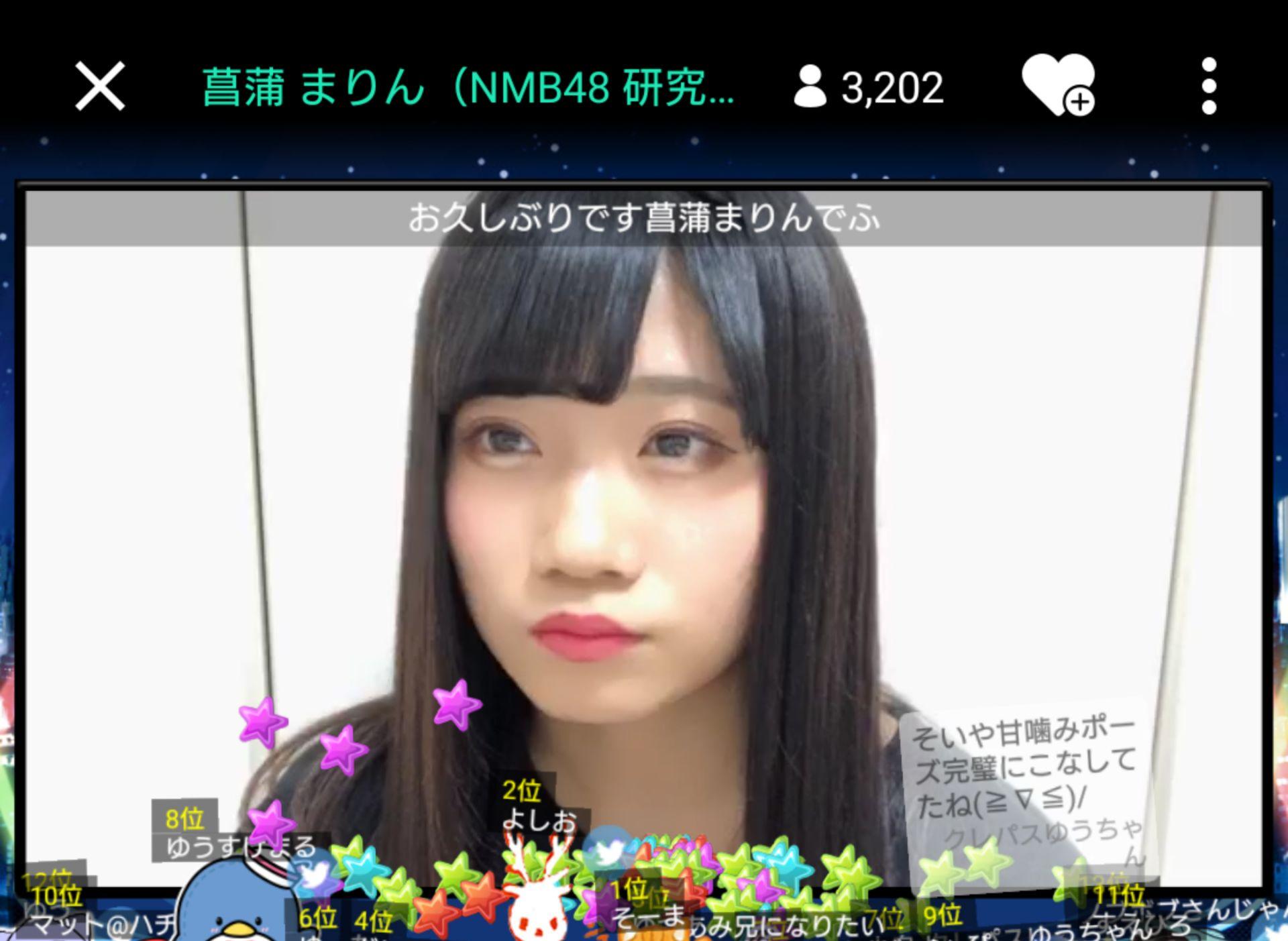Close the live stream with the X
The image size is (1288, 941).
pos(100,86)
